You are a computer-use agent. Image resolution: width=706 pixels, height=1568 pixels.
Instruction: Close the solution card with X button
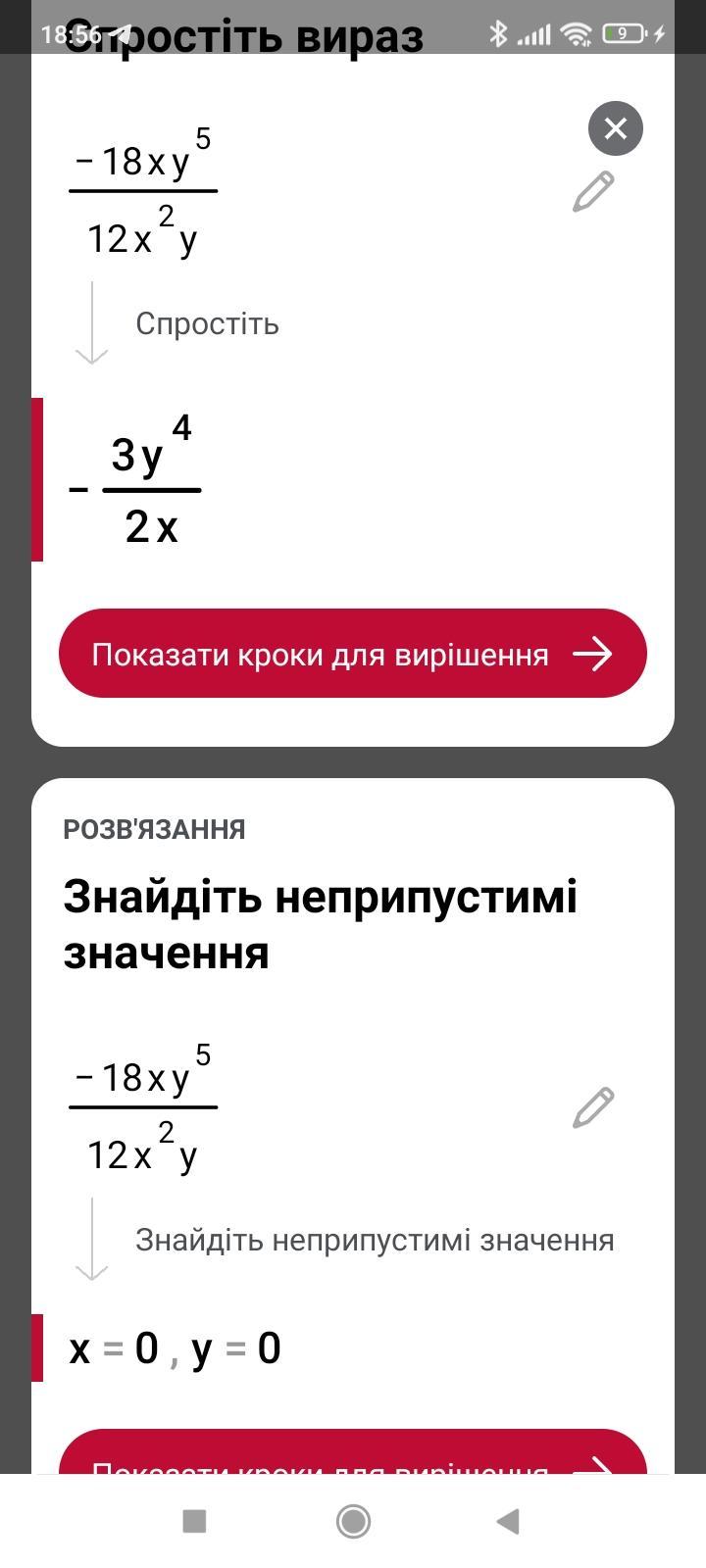(x=616, y=128)
